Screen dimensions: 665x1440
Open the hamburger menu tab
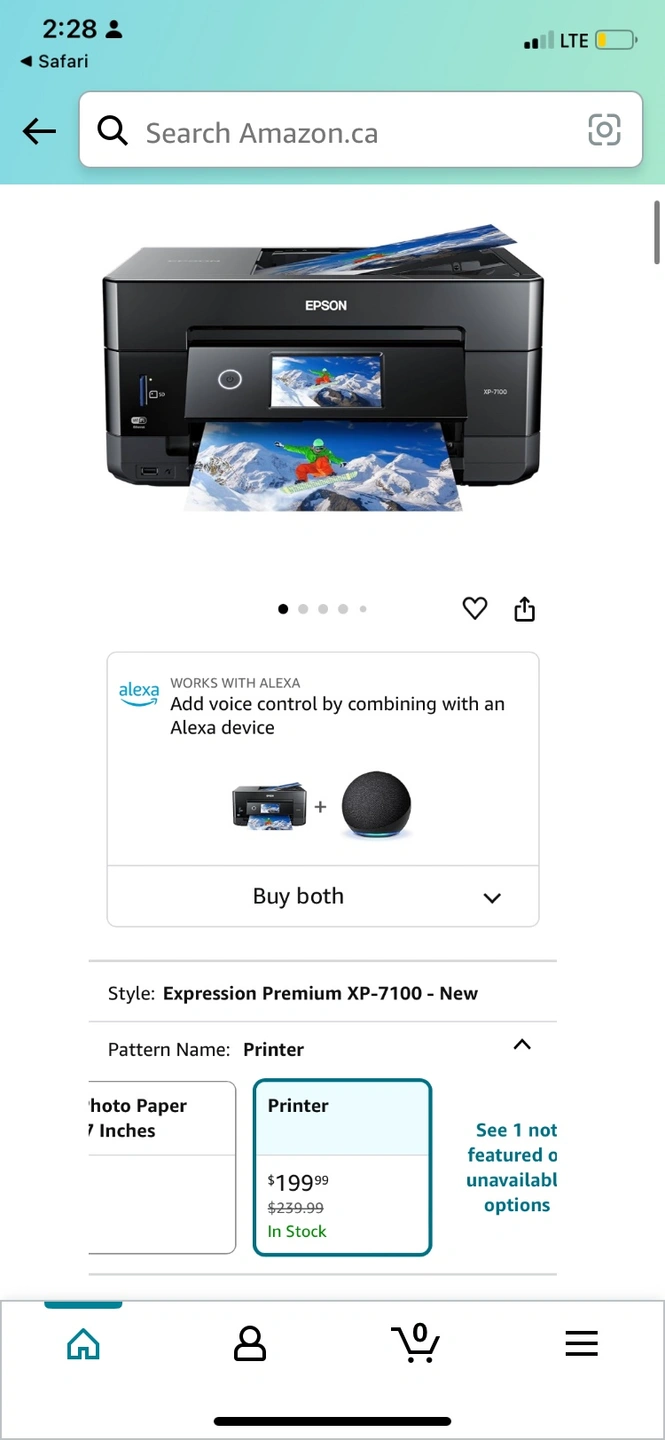(x=581, y=1343)
